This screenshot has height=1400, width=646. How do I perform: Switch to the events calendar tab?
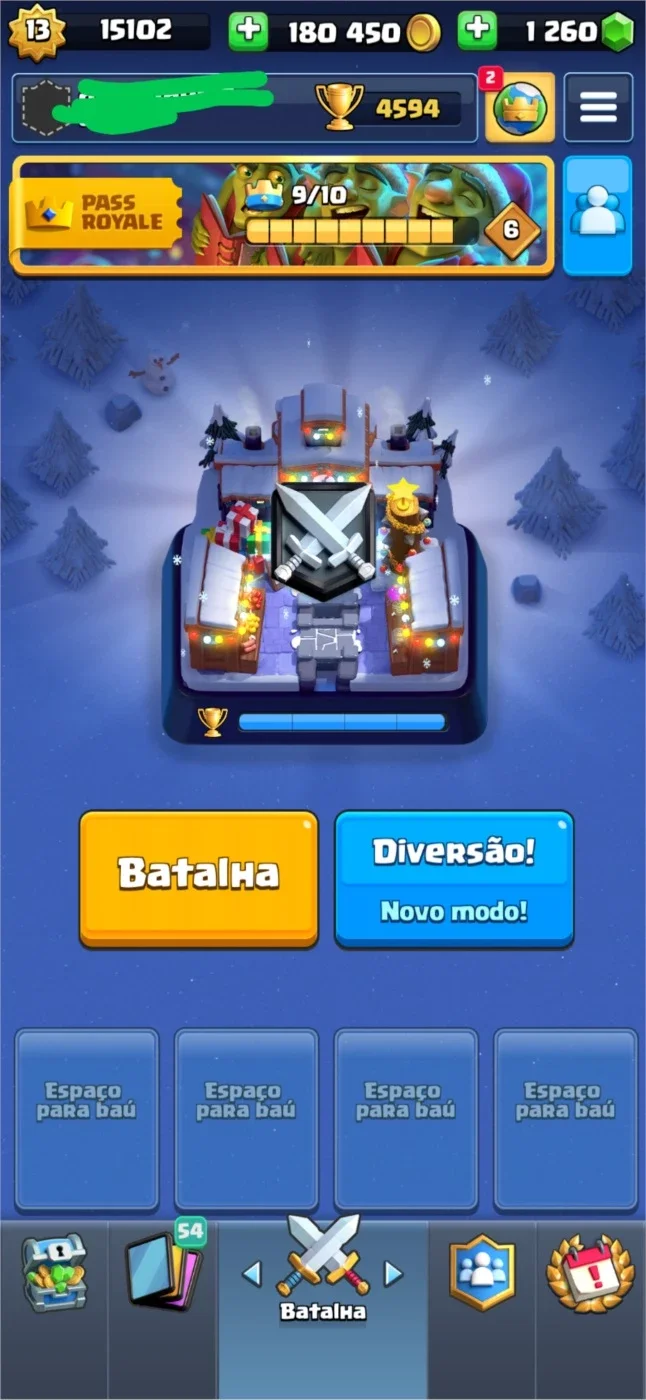(591, 1275)
